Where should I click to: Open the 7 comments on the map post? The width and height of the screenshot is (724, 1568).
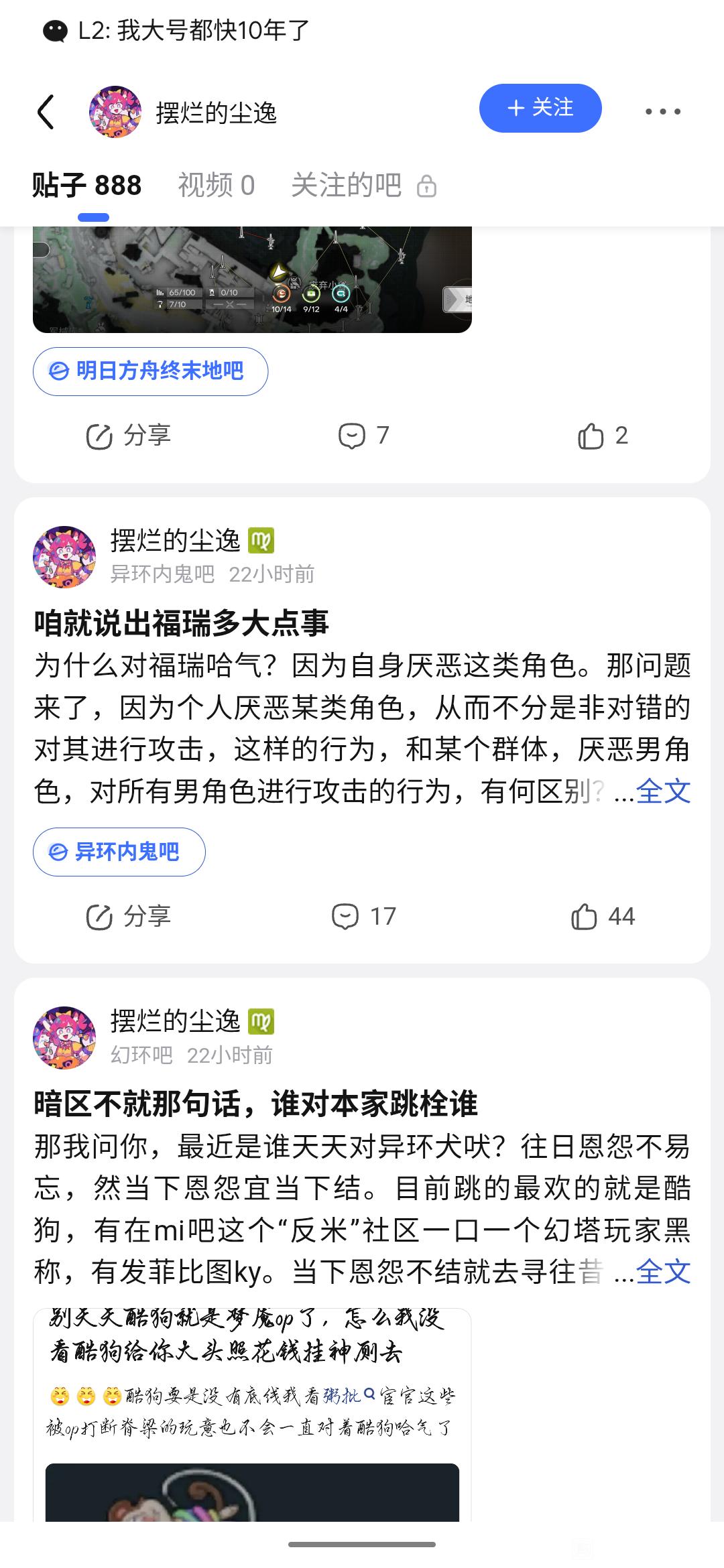[363, 436]
